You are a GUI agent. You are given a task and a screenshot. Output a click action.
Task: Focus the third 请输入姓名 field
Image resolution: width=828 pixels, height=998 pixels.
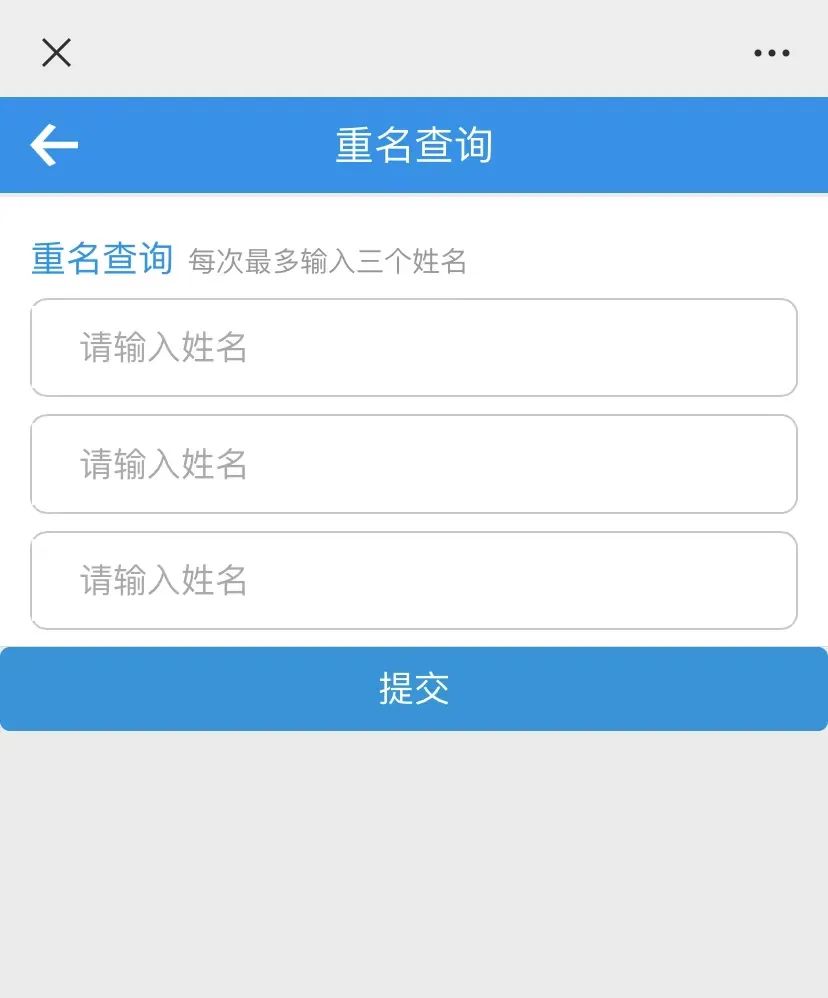414,580
